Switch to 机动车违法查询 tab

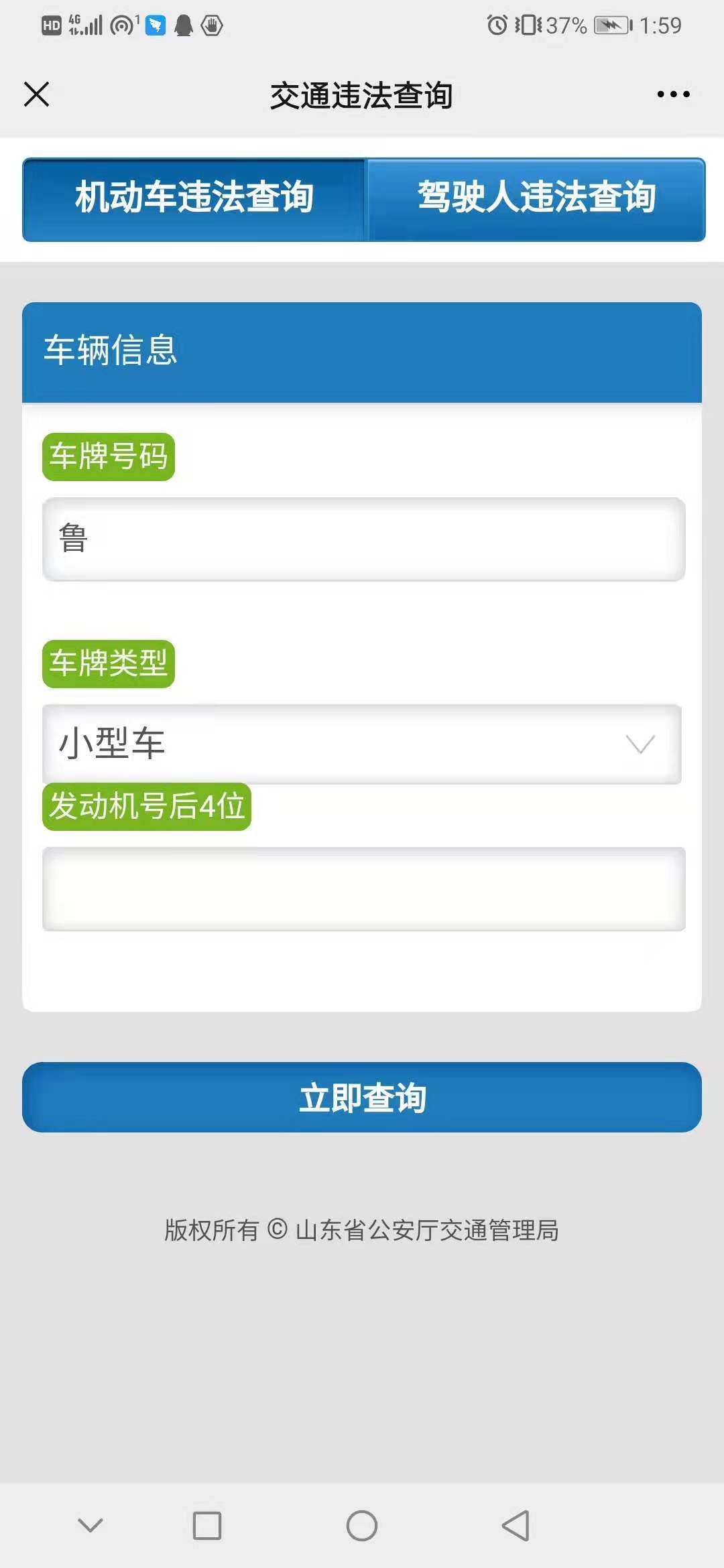pos(194,198)
